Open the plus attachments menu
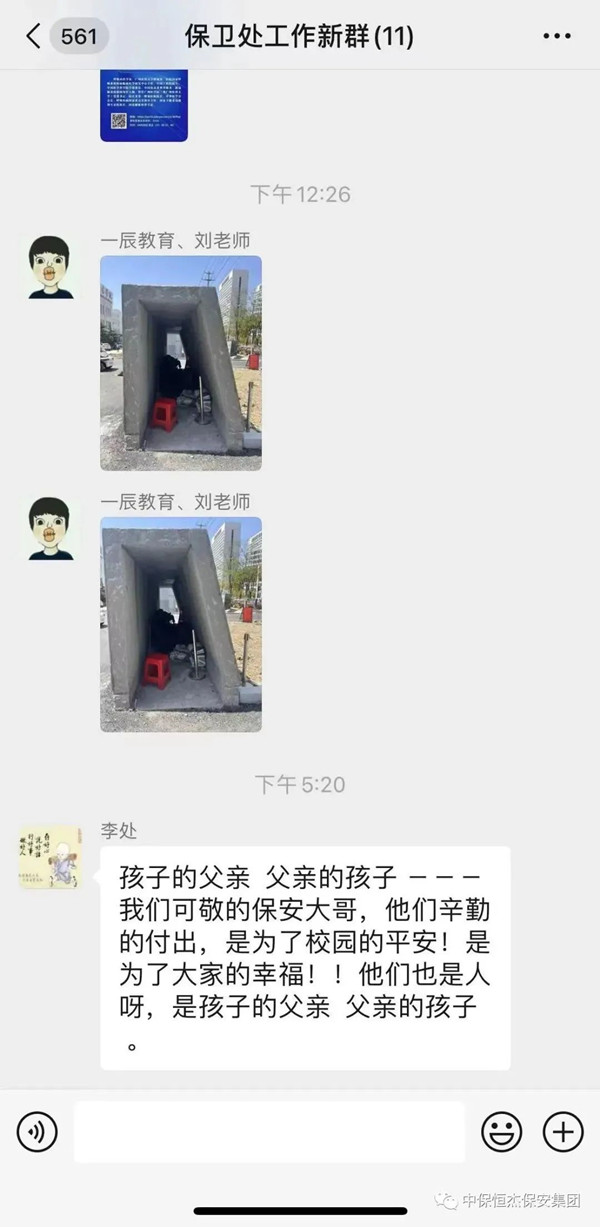Image resolution: width=600 pixels, height=1227 pixels. 563,1132
